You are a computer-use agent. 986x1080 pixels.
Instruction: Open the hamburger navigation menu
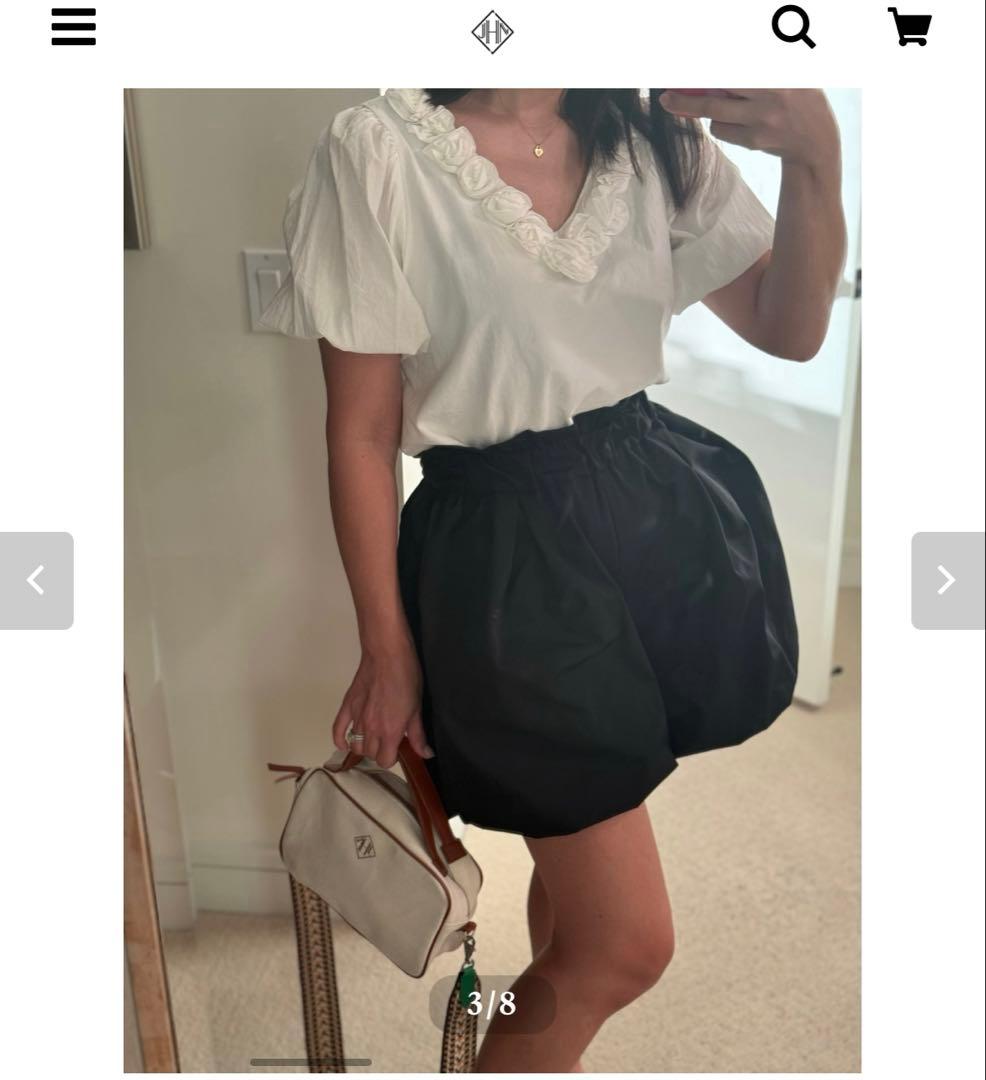[x=74, y=27]
